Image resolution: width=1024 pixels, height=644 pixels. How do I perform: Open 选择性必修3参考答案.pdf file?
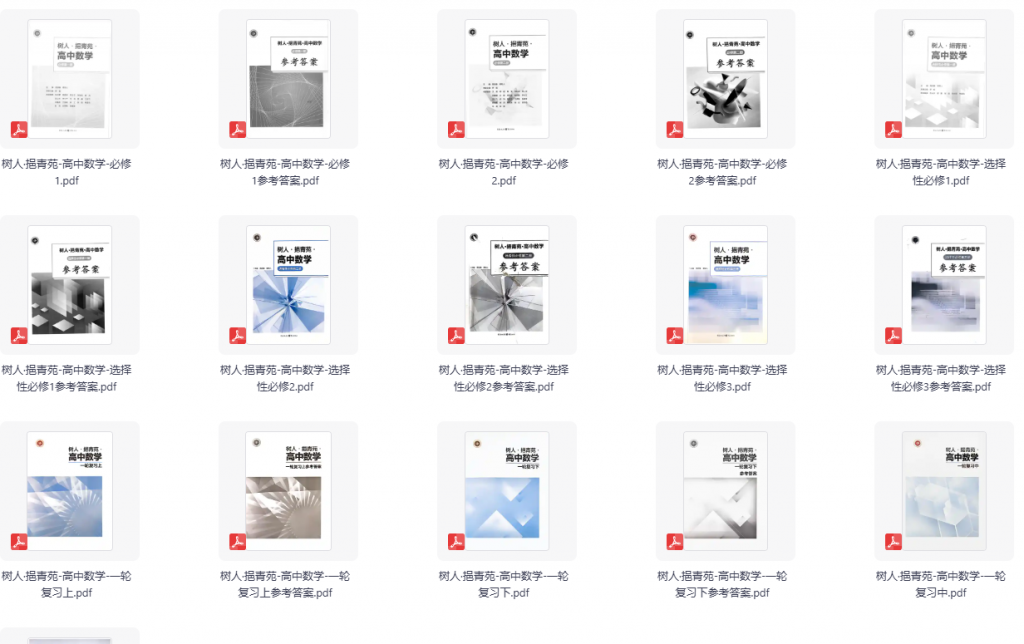[x=944, y=285]
